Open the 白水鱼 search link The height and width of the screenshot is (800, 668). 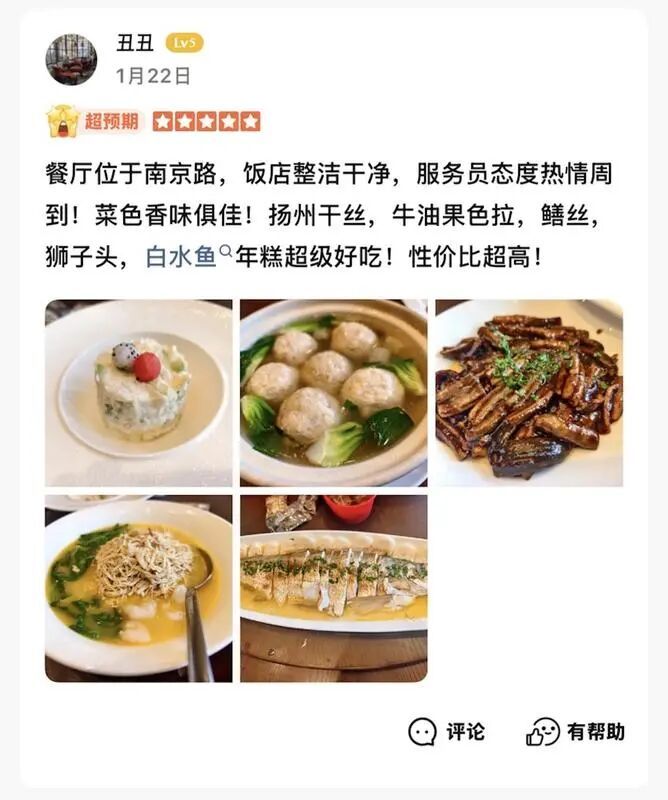coord(186,257)
